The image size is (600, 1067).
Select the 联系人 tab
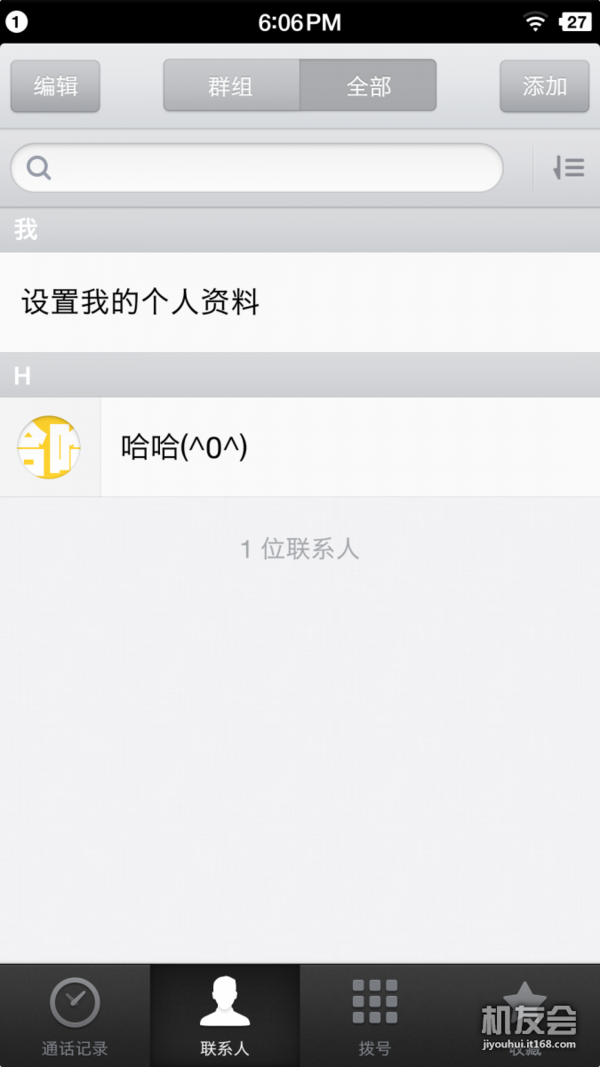224,1016
